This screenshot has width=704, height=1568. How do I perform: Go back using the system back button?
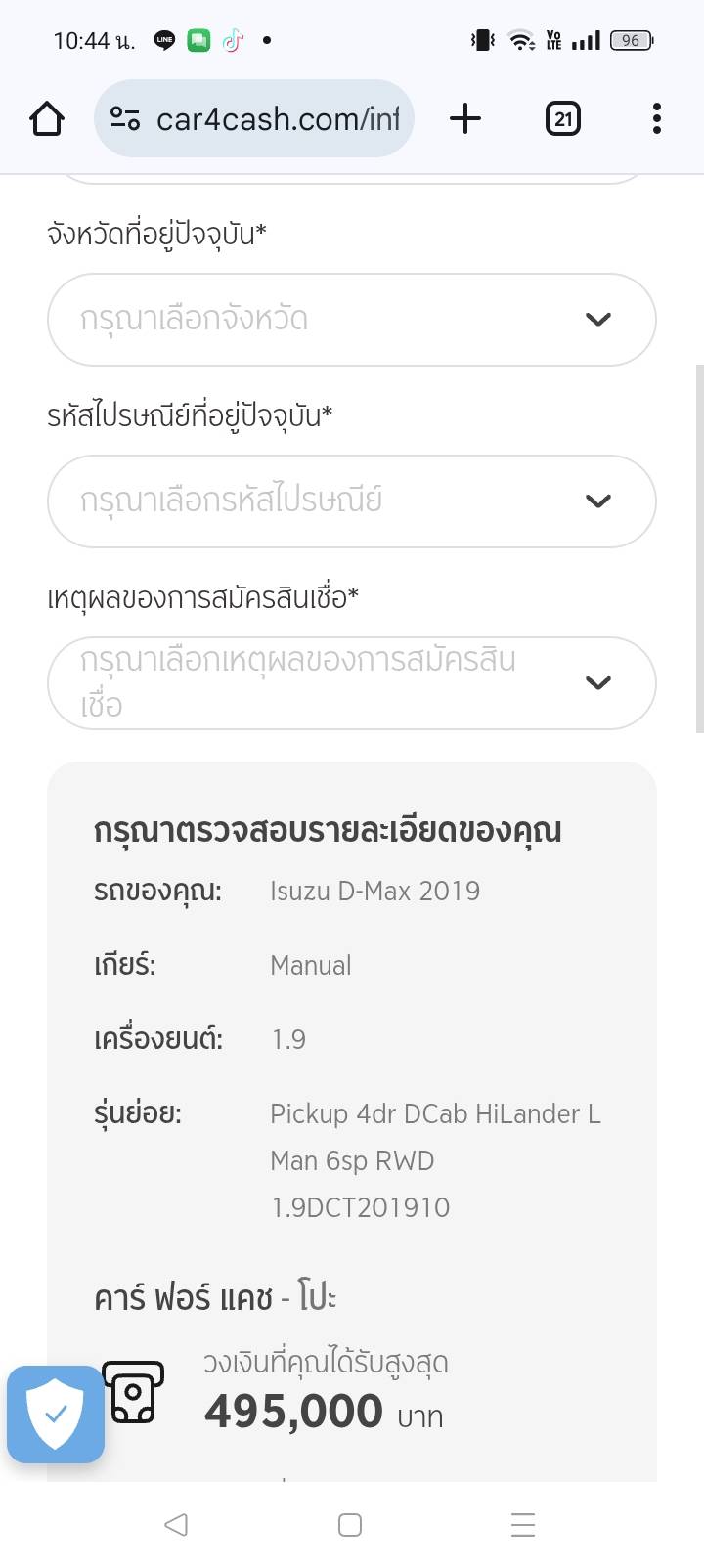pyautogui.click(x=176, y=1524)
